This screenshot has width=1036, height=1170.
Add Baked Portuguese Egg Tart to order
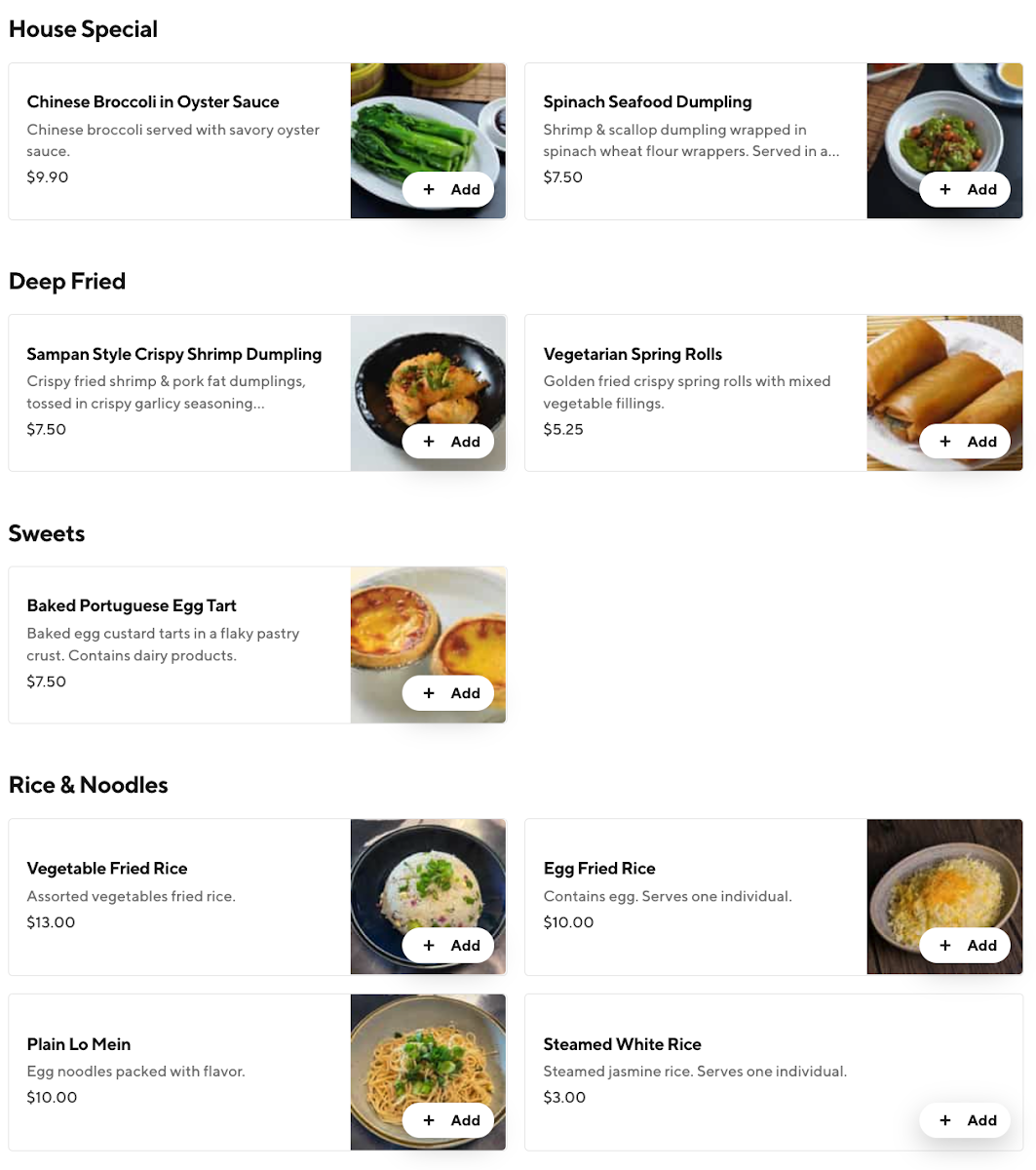(x=448, y=693)
